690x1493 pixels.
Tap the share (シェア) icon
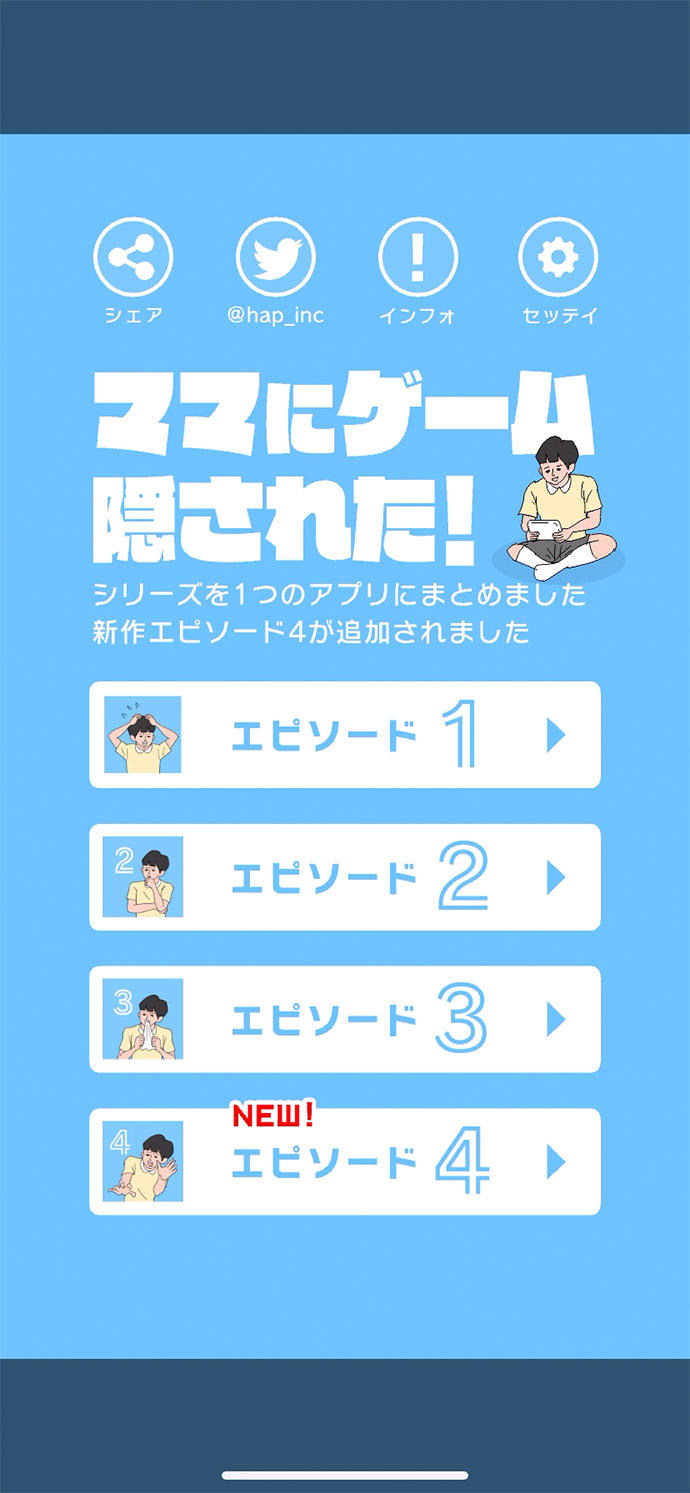[133, 258]
